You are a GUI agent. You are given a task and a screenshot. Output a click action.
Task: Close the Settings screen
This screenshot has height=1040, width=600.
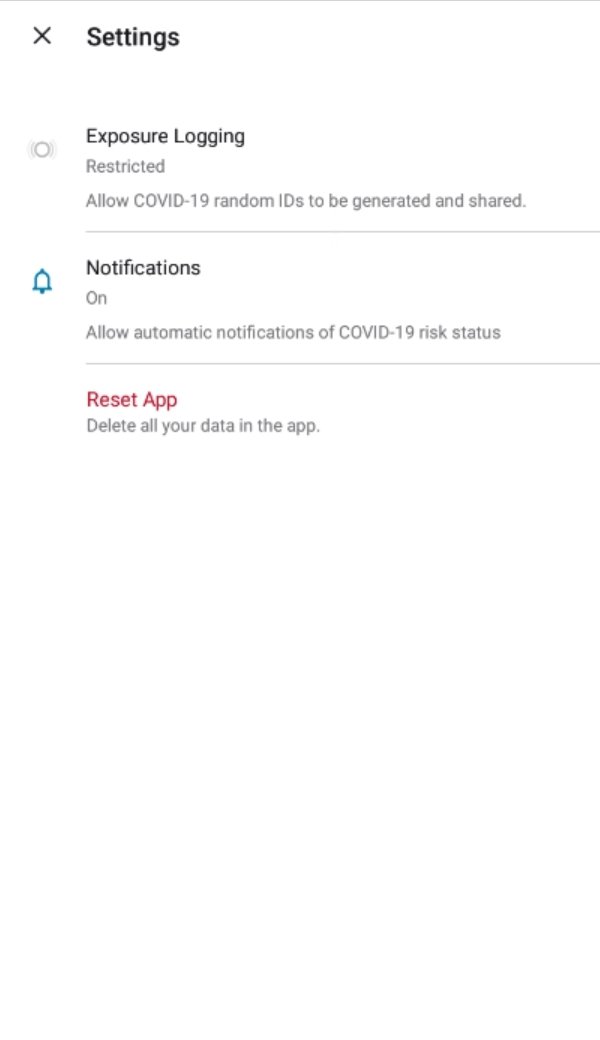coord(42,37)
